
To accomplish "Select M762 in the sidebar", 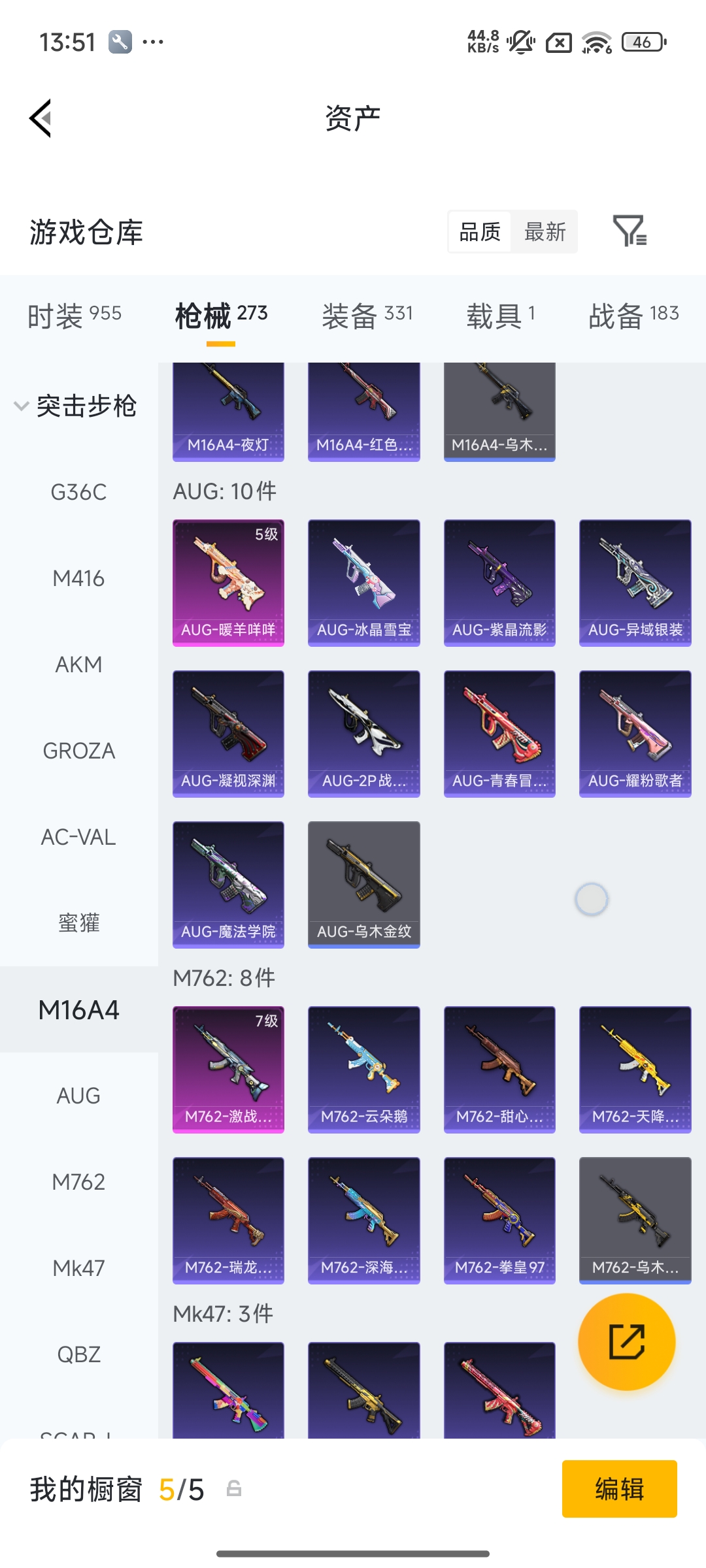I will click(78, 1182).
